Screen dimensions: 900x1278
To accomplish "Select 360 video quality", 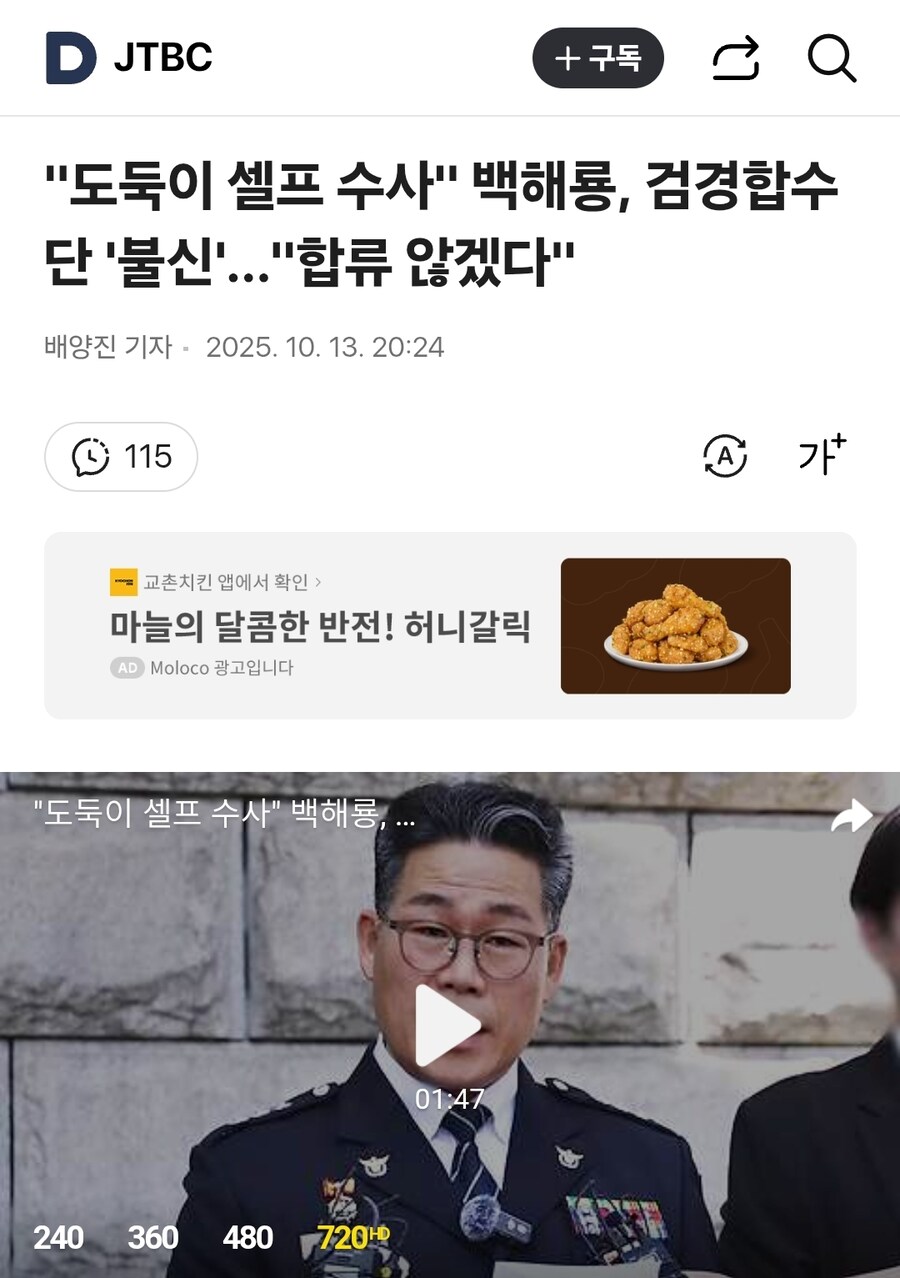I will (153, 1238).
